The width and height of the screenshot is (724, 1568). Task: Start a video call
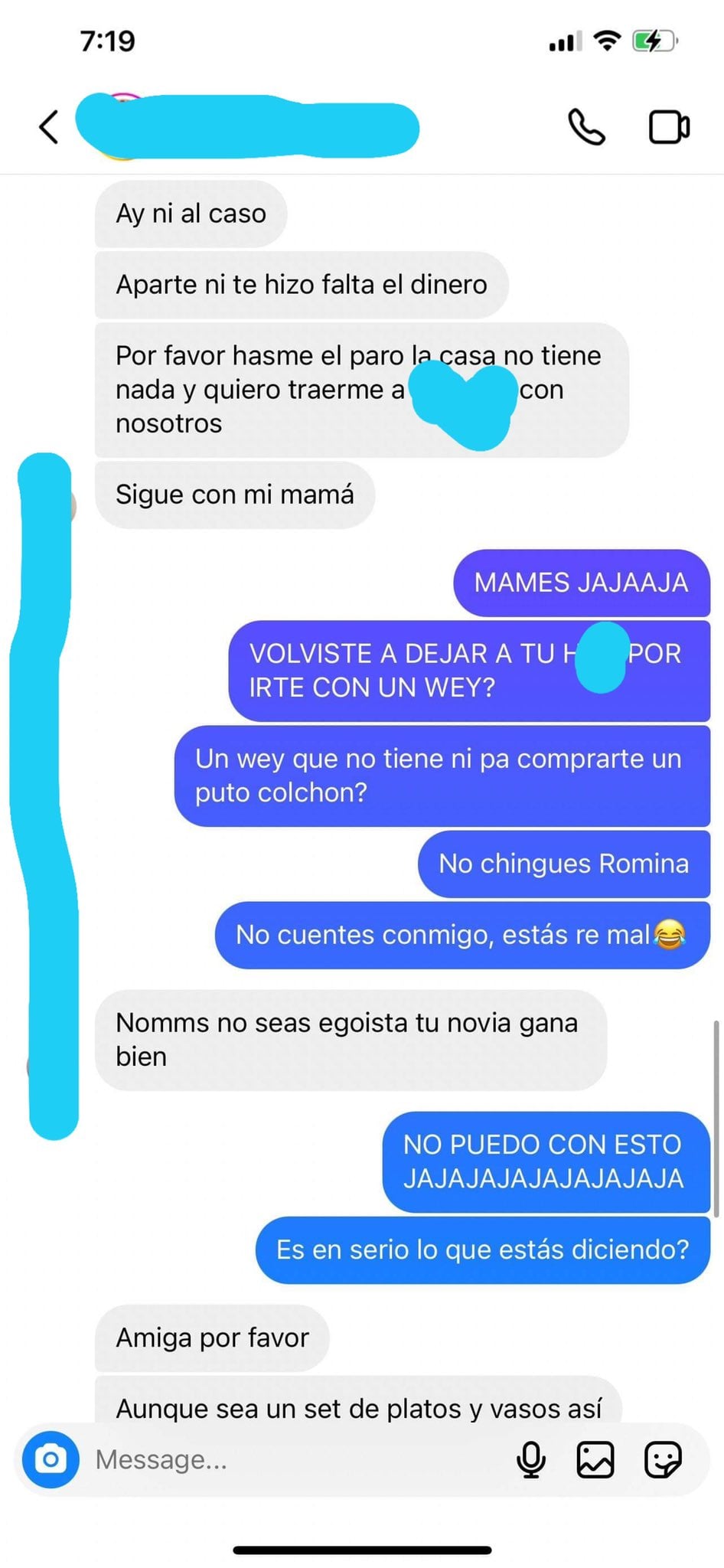(x=669, y=127)
